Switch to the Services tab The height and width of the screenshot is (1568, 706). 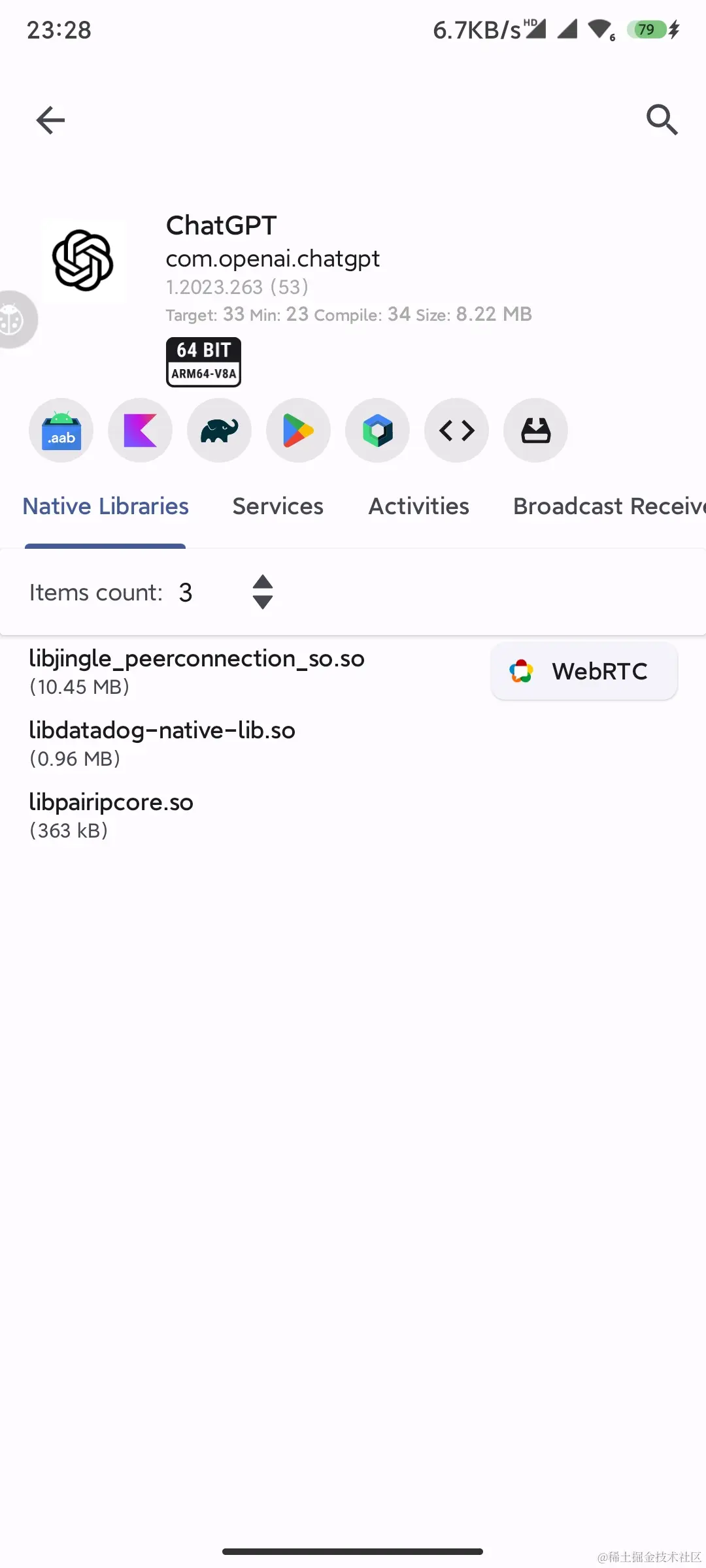pyautogui.click(x=278, y=506)
